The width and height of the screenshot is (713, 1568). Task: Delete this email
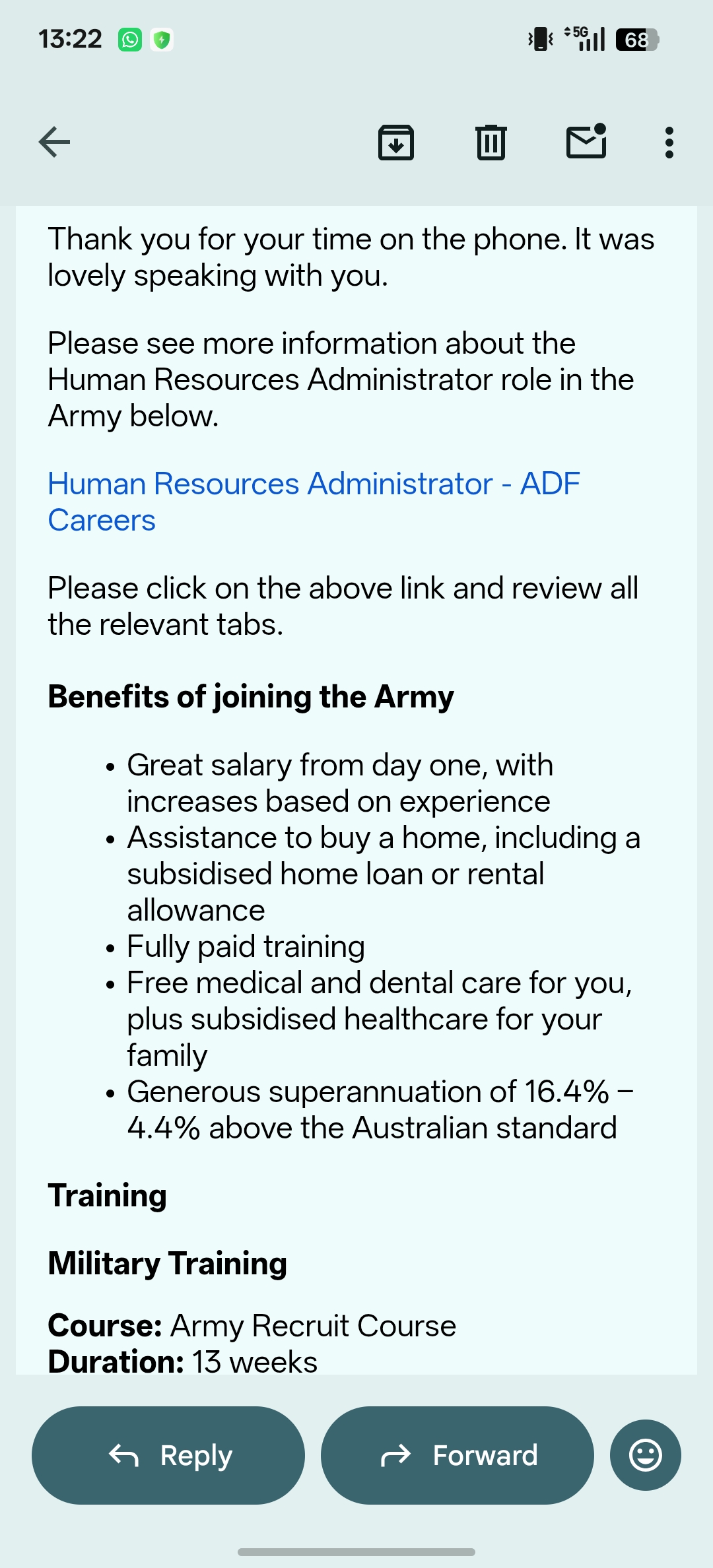491,142
